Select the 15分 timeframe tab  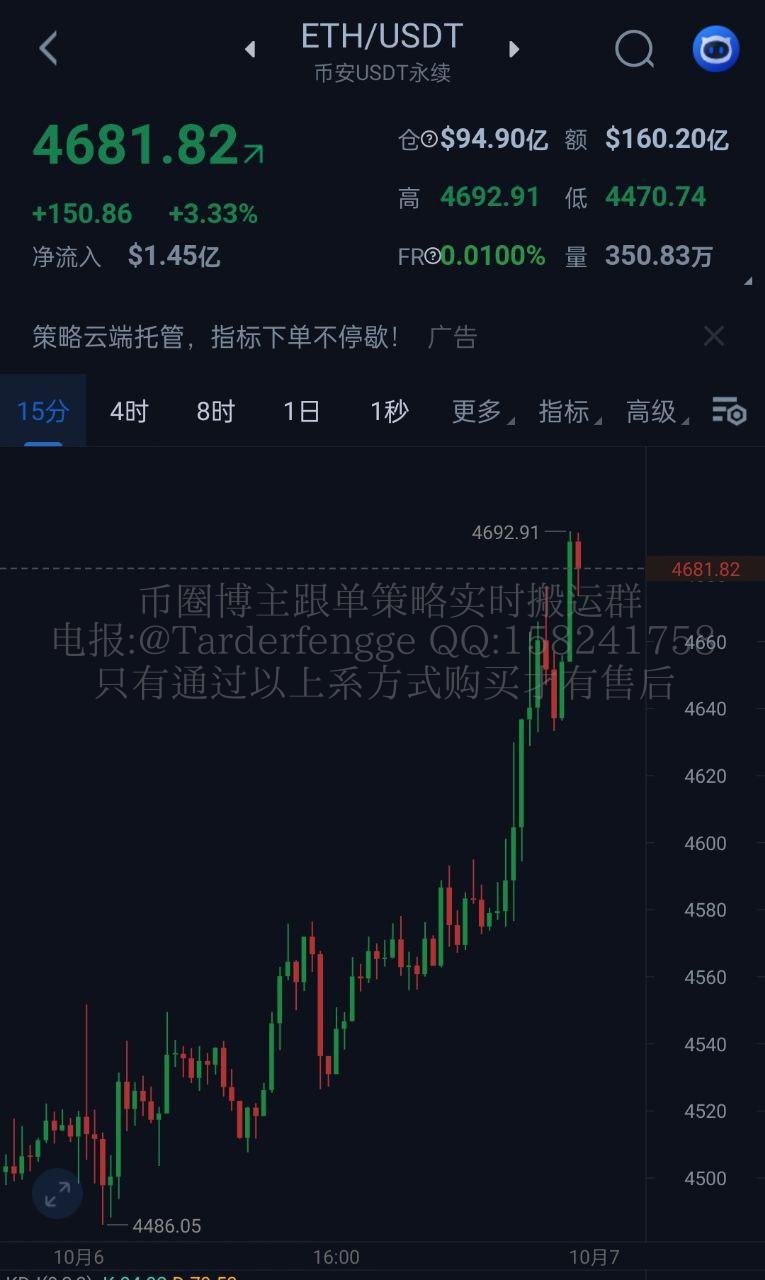43,411
